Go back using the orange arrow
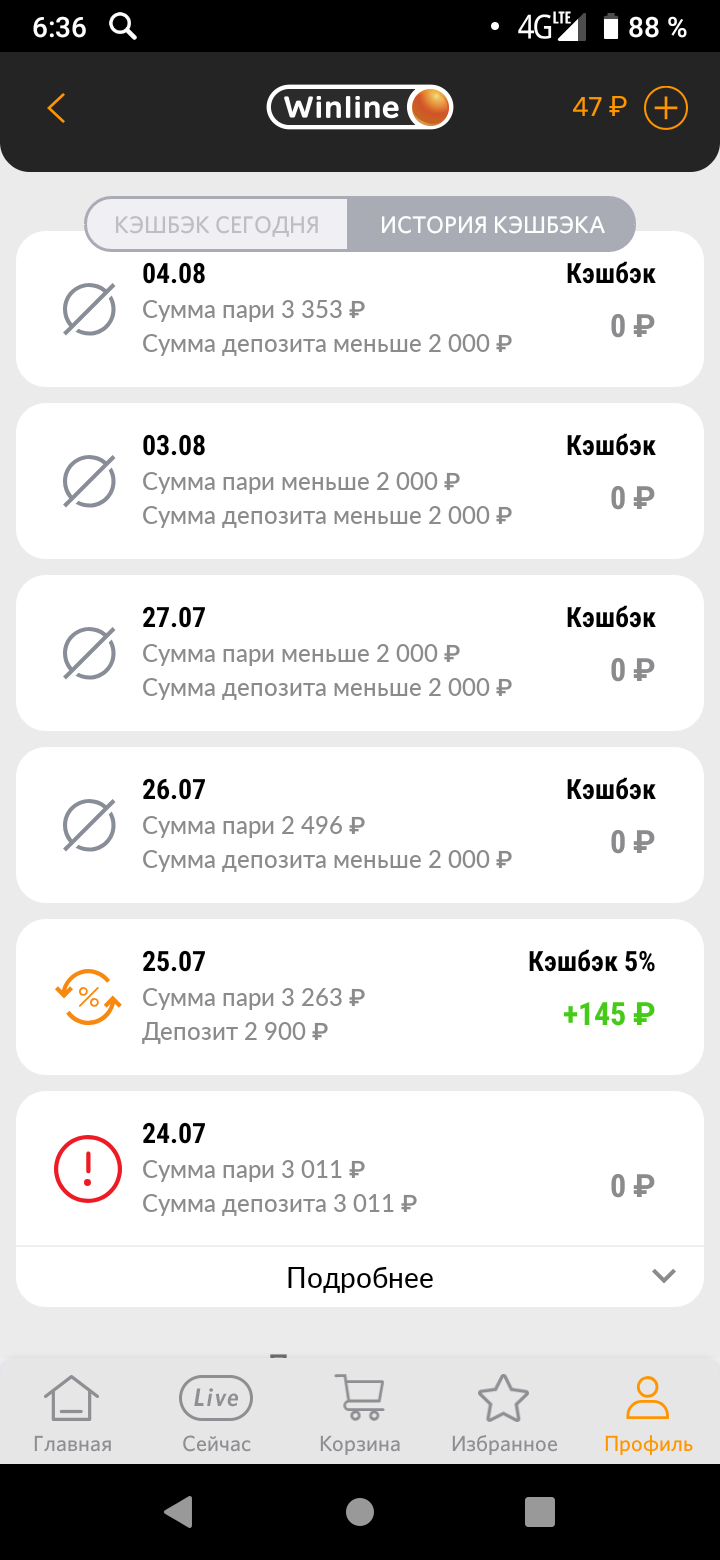720x1560 pixels. pos(56,108)
